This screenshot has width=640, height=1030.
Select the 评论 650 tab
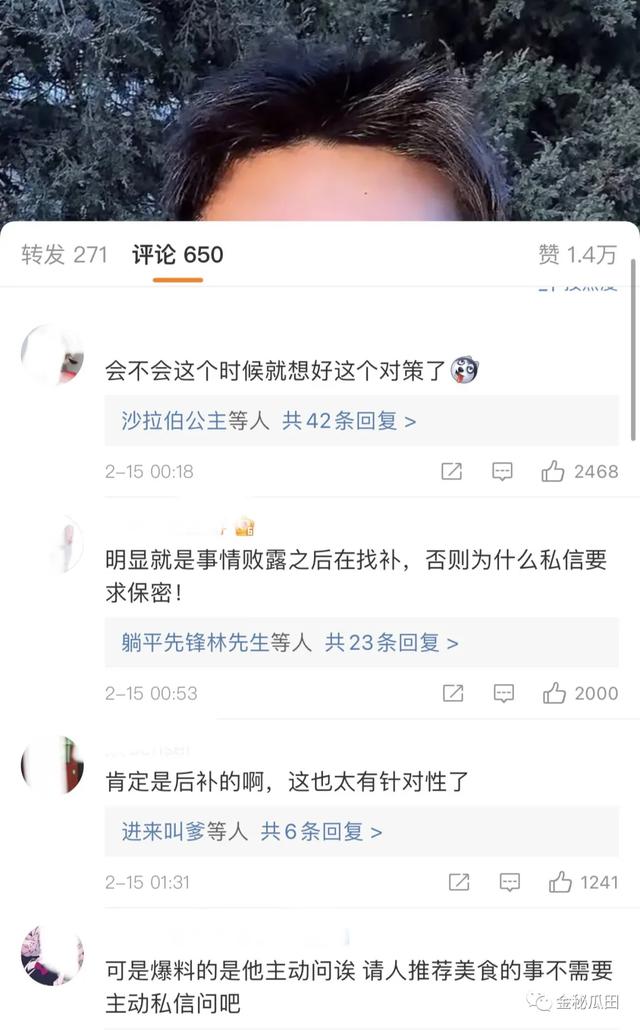177,254
